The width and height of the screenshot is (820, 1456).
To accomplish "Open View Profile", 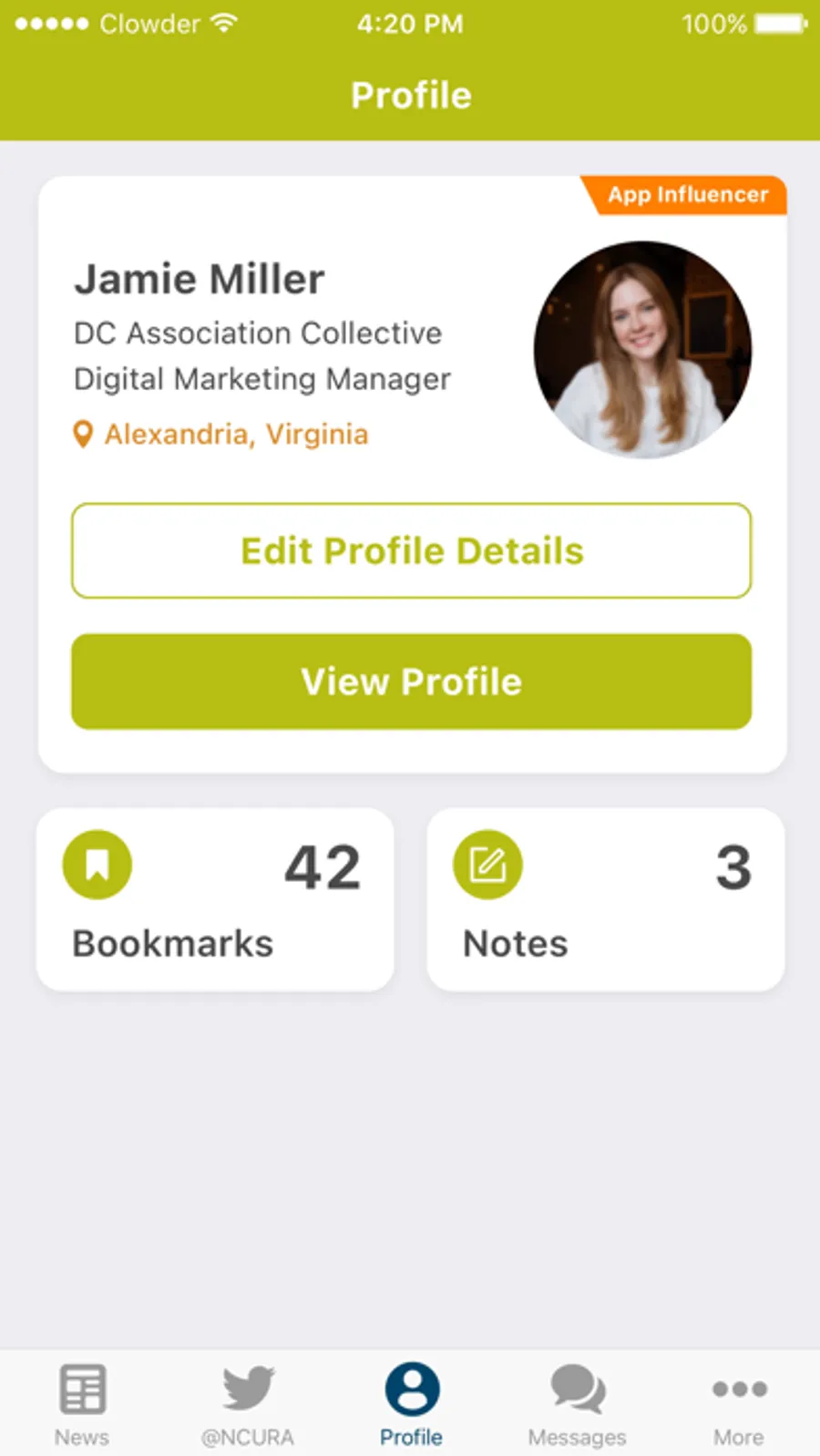I will pyautogui.click(x=411, y=682).
